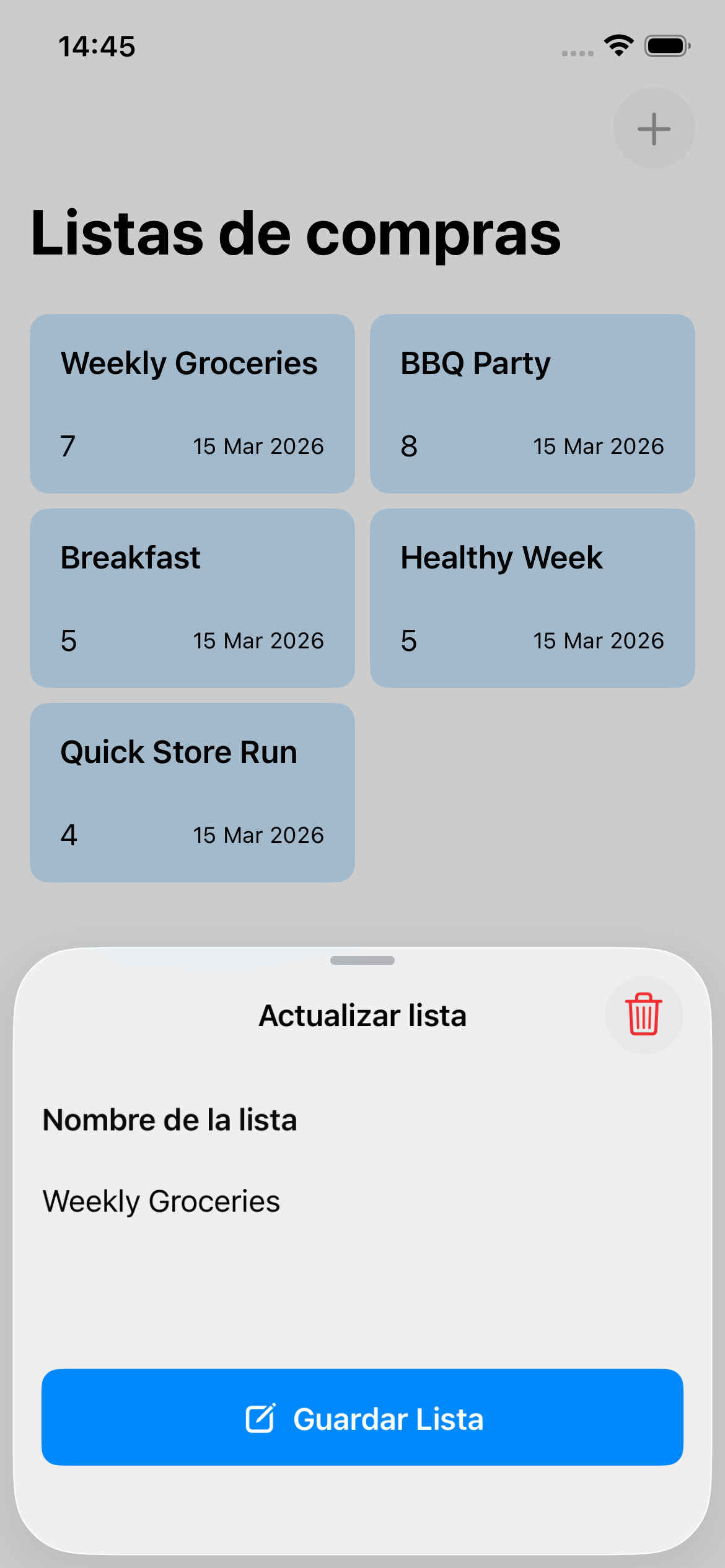This screenshot has height=1568, width=725.
Task: Select the Breakfast list card
Action: click(x=192, y=598)
